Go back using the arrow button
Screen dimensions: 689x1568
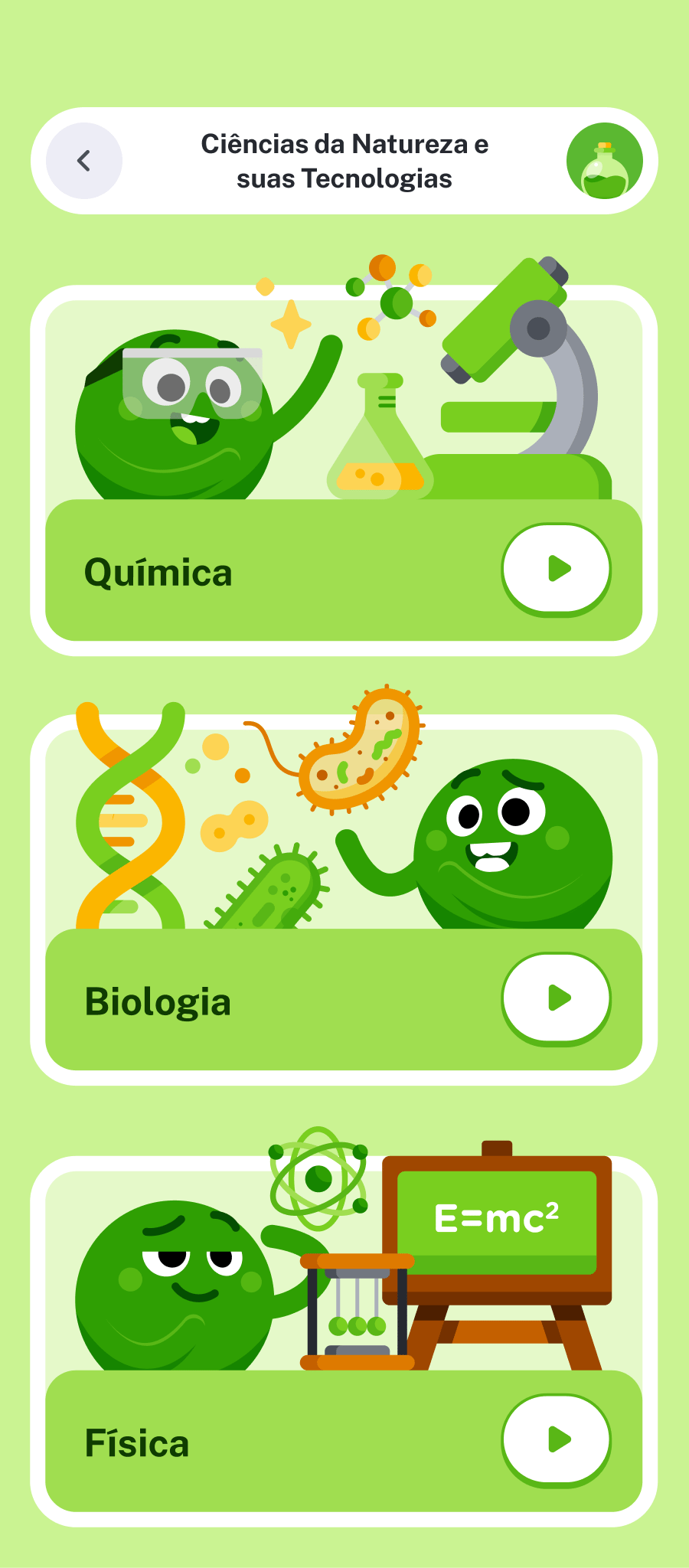tap(84, 161)
